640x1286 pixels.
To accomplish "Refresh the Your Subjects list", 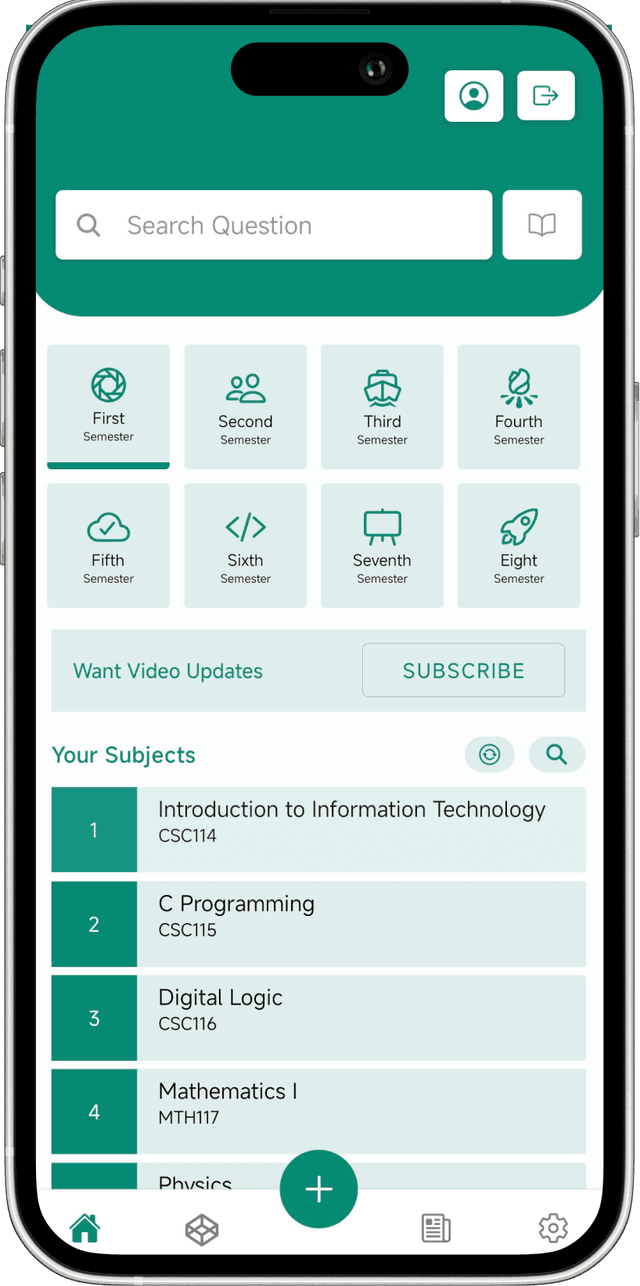I will click(x=489, y=755).
